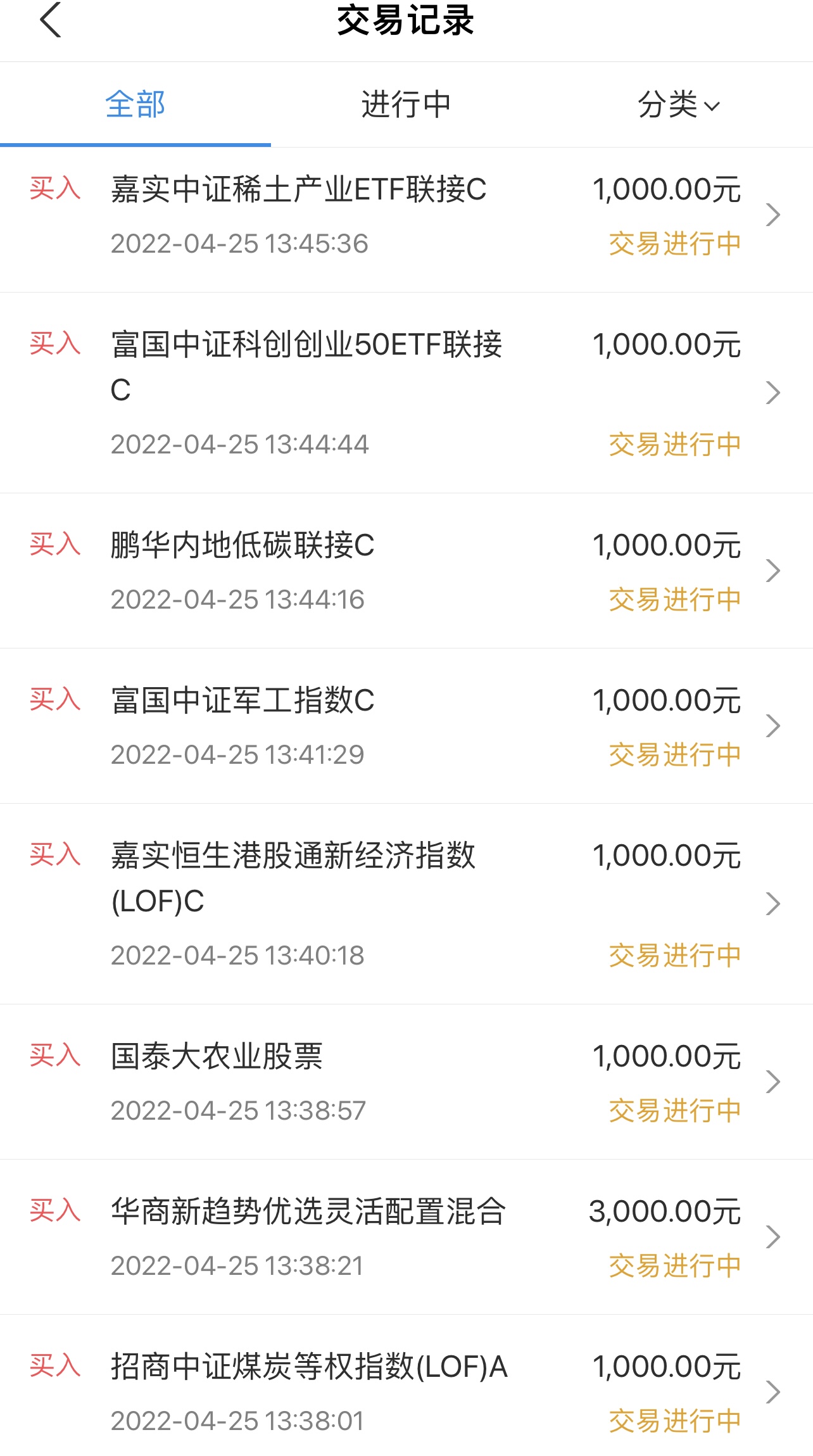Screen dimensions: 813x1456
Task: Switch to the 进行中 tab
Action: [406, 104]
